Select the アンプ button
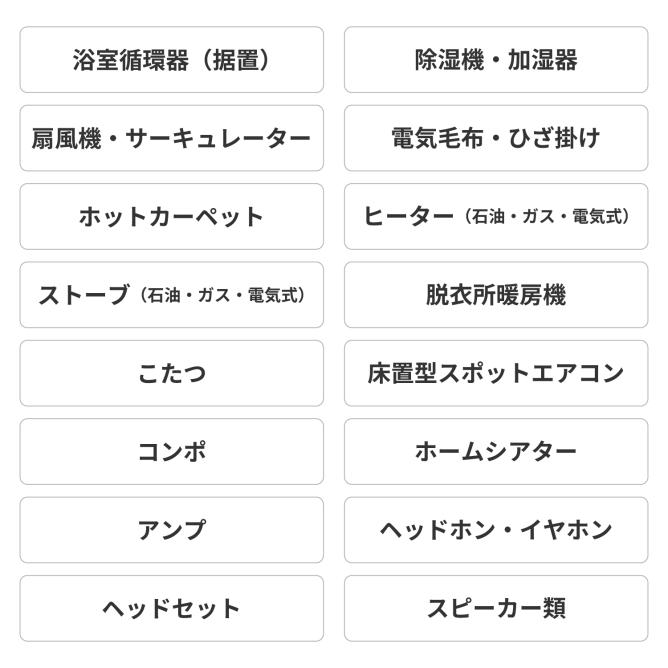 pyautogui.click(x=171, y=530)
